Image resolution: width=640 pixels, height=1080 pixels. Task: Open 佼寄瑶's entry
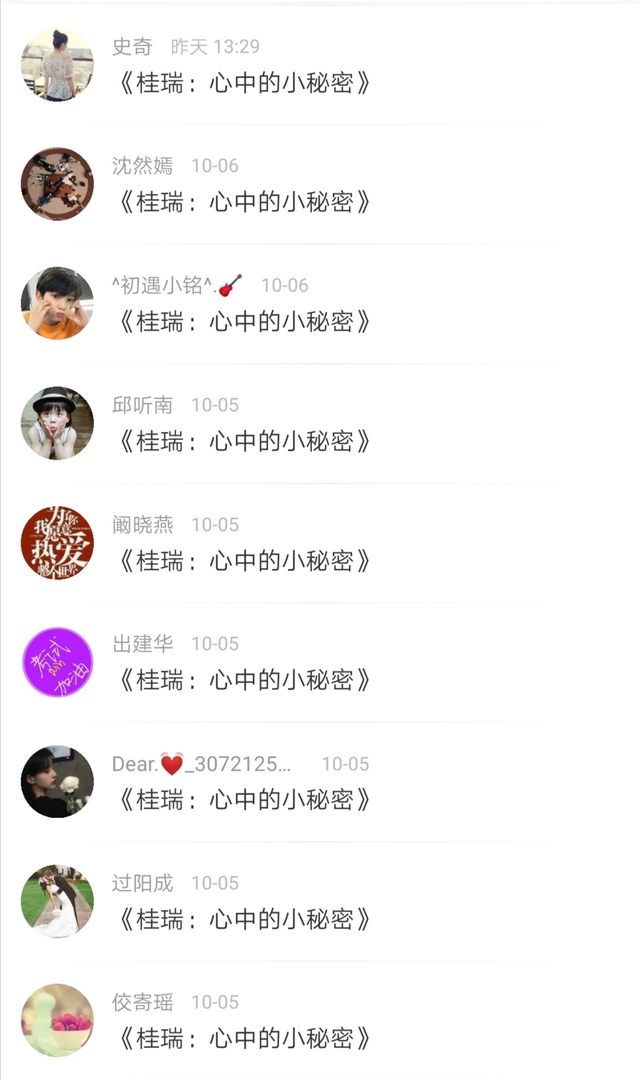pos(320,1020)
